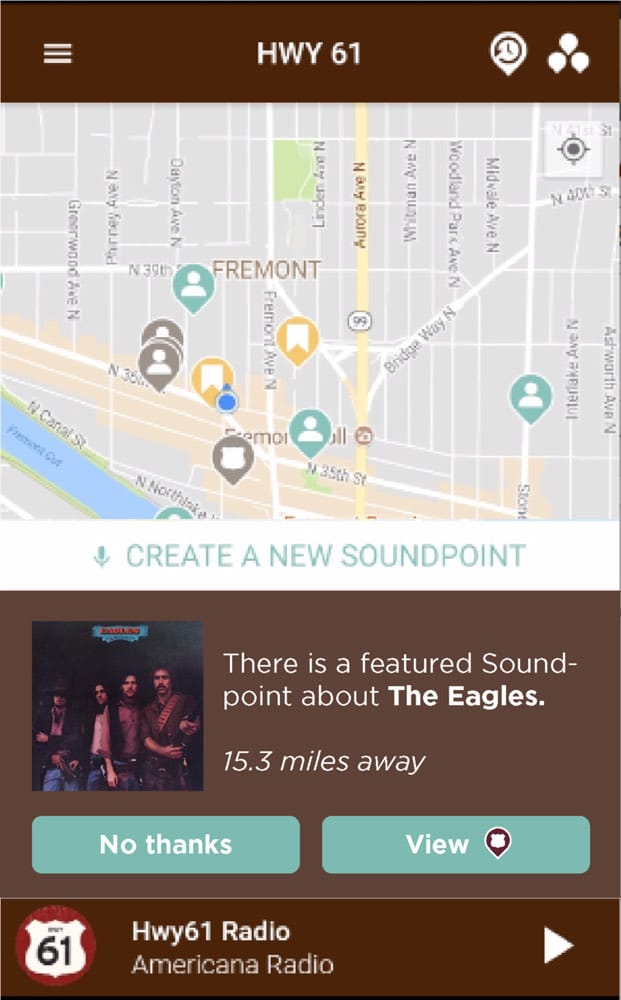Open The Eagles album cover
Image resolution: width=621 pixels, height=1000 pixels.
(x=118, y=706)
